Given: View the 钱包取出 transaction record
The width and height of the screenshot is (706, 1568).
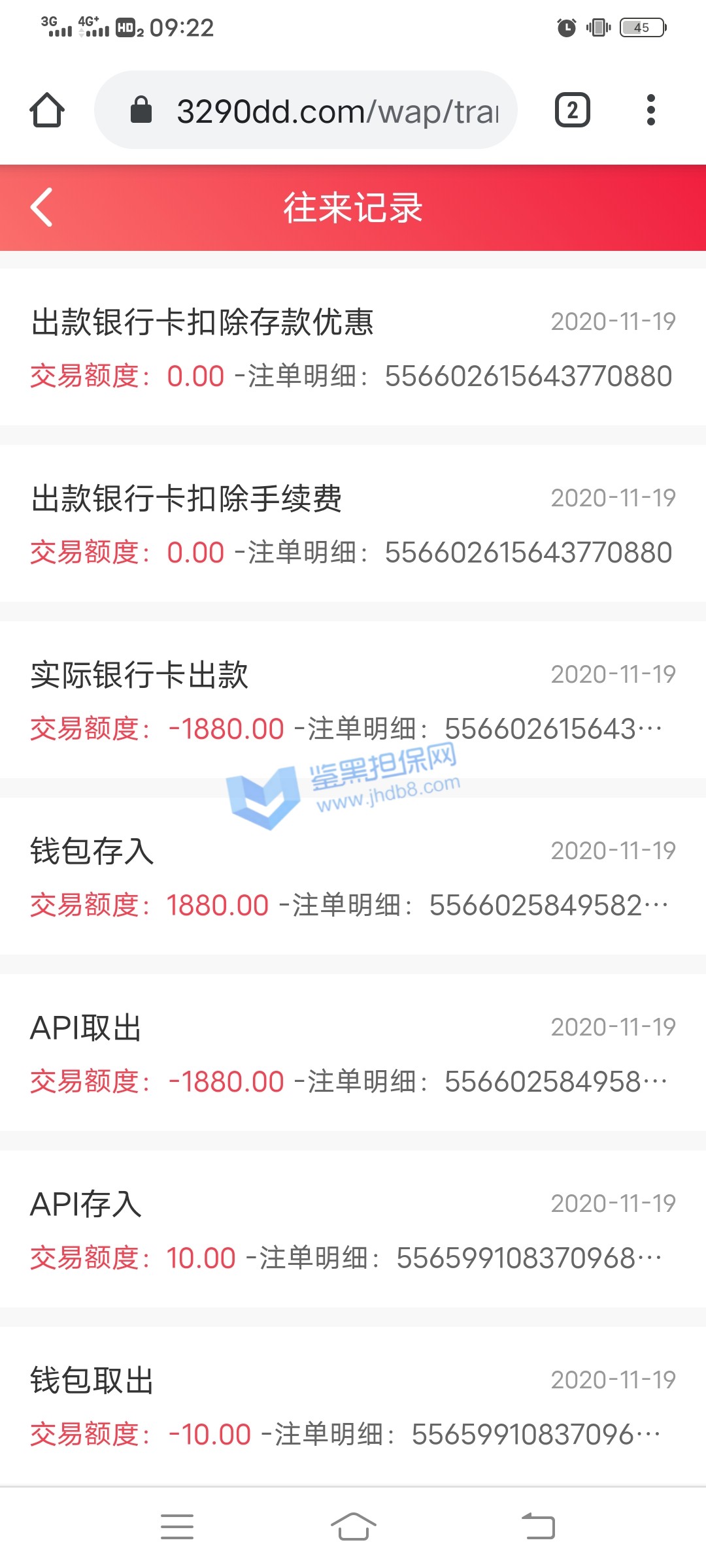Looking at the screenshot, I should tap(353, 1406).
